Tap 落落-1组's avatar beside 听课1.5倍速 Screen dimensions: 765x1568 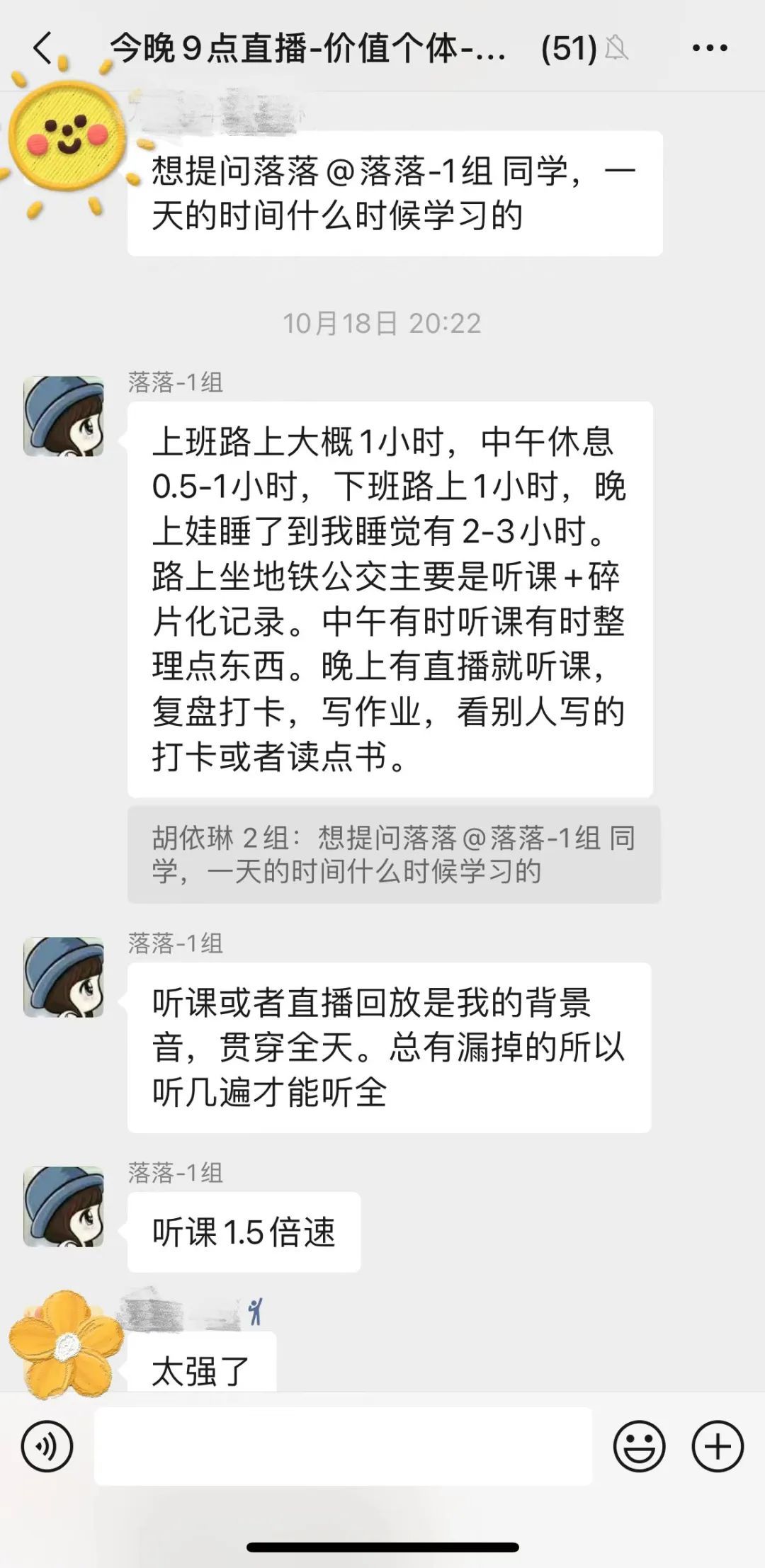pos(64,1207)
